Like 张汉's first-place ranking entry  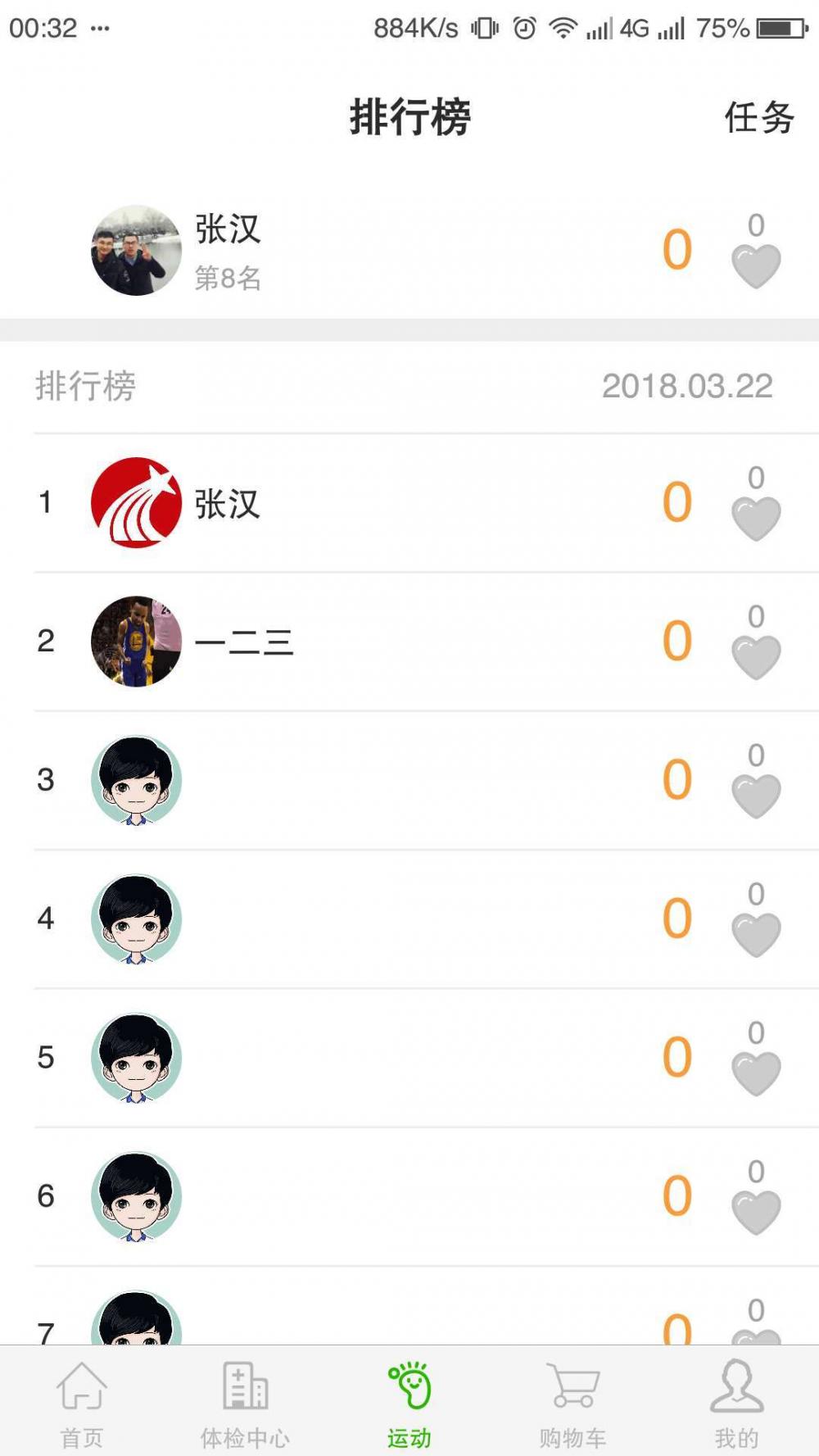[x=755, y=518]
